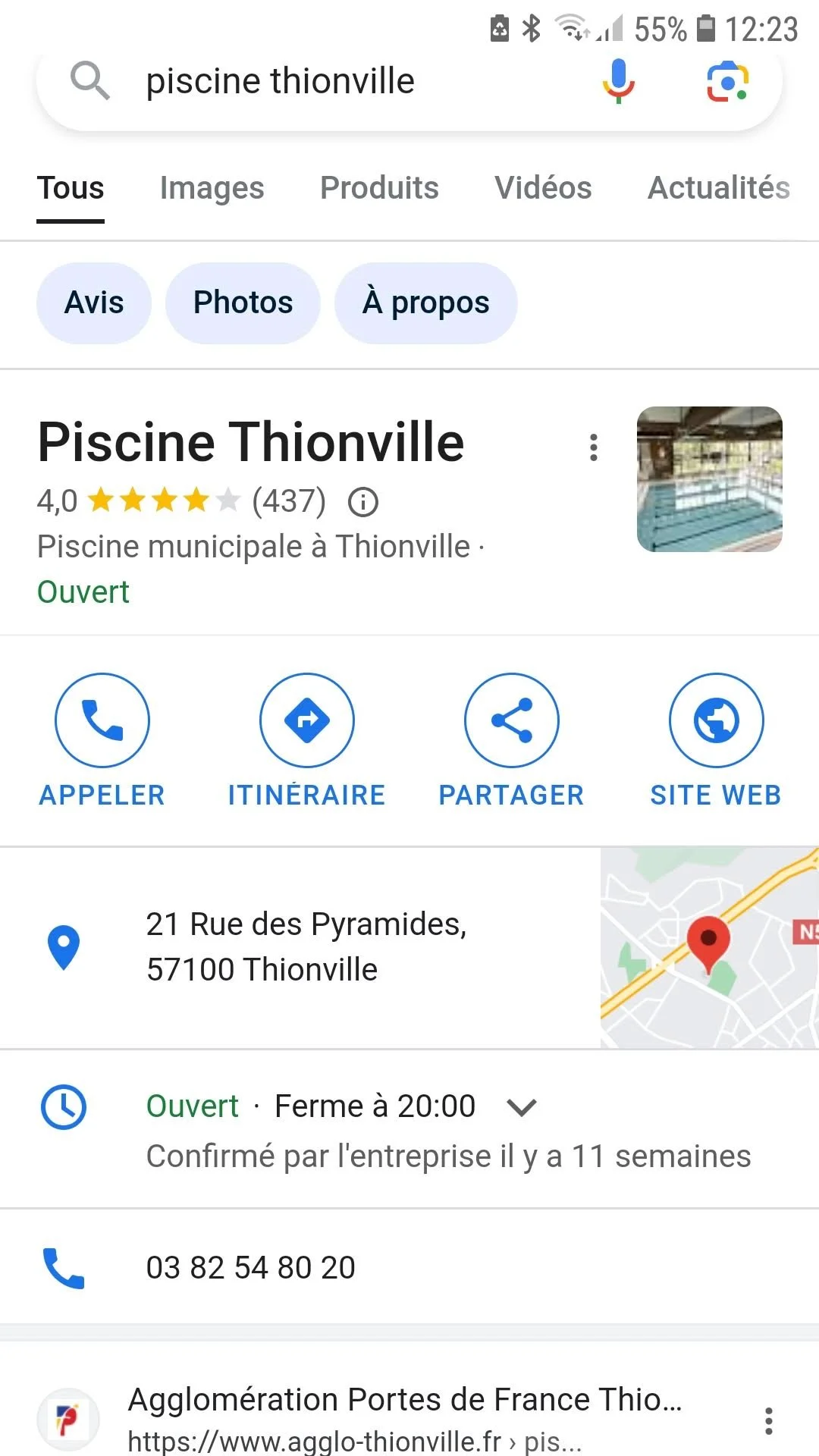Image resolution: width=819 pixels, height=1456 pixels.
Task: Visit the pool's SITE WEB
Action: coord(716,739)
